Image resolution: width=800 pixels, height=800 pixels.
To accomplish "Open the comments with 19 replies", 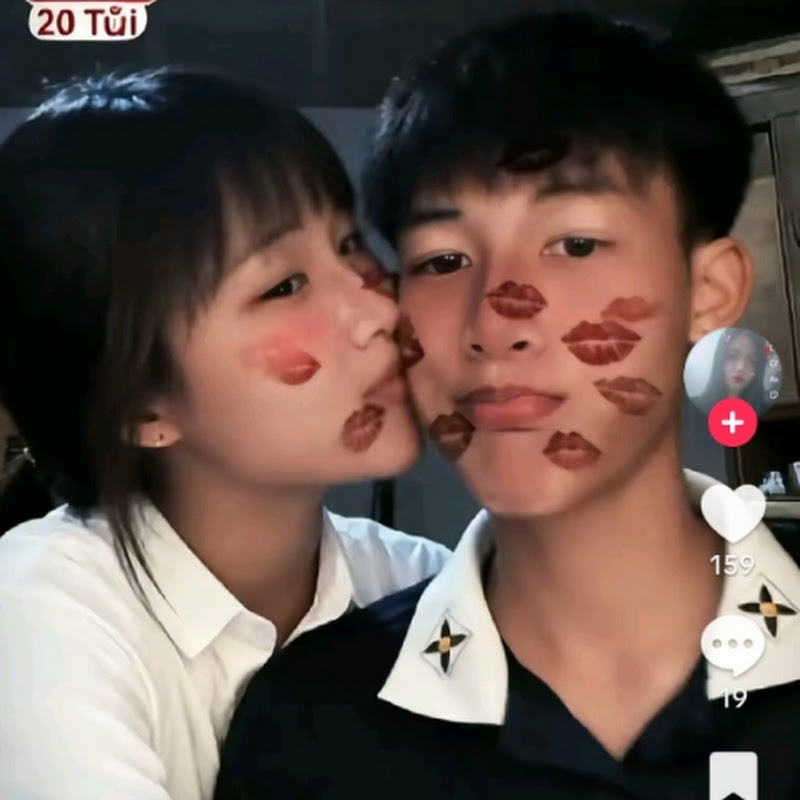I will click(733, 643).
